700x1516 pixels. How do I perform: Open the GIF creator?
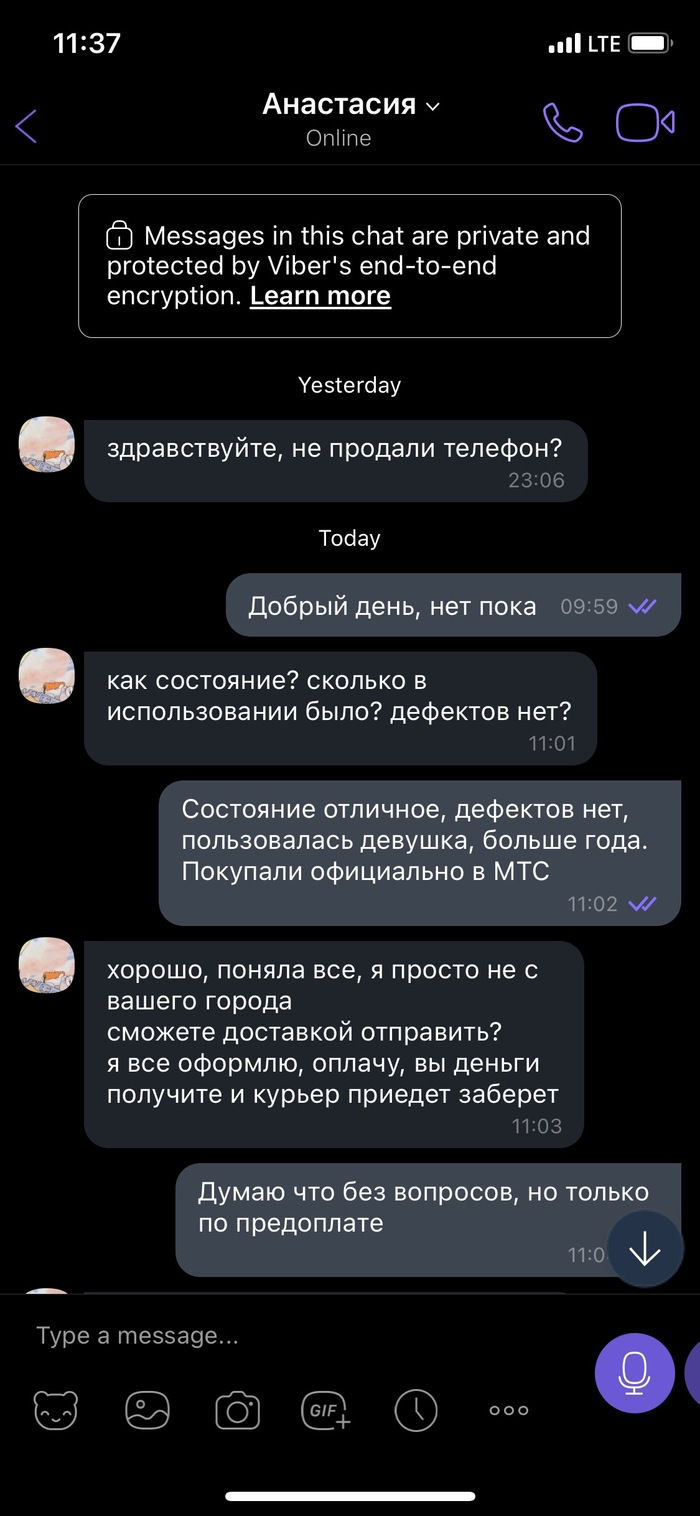326,1411
